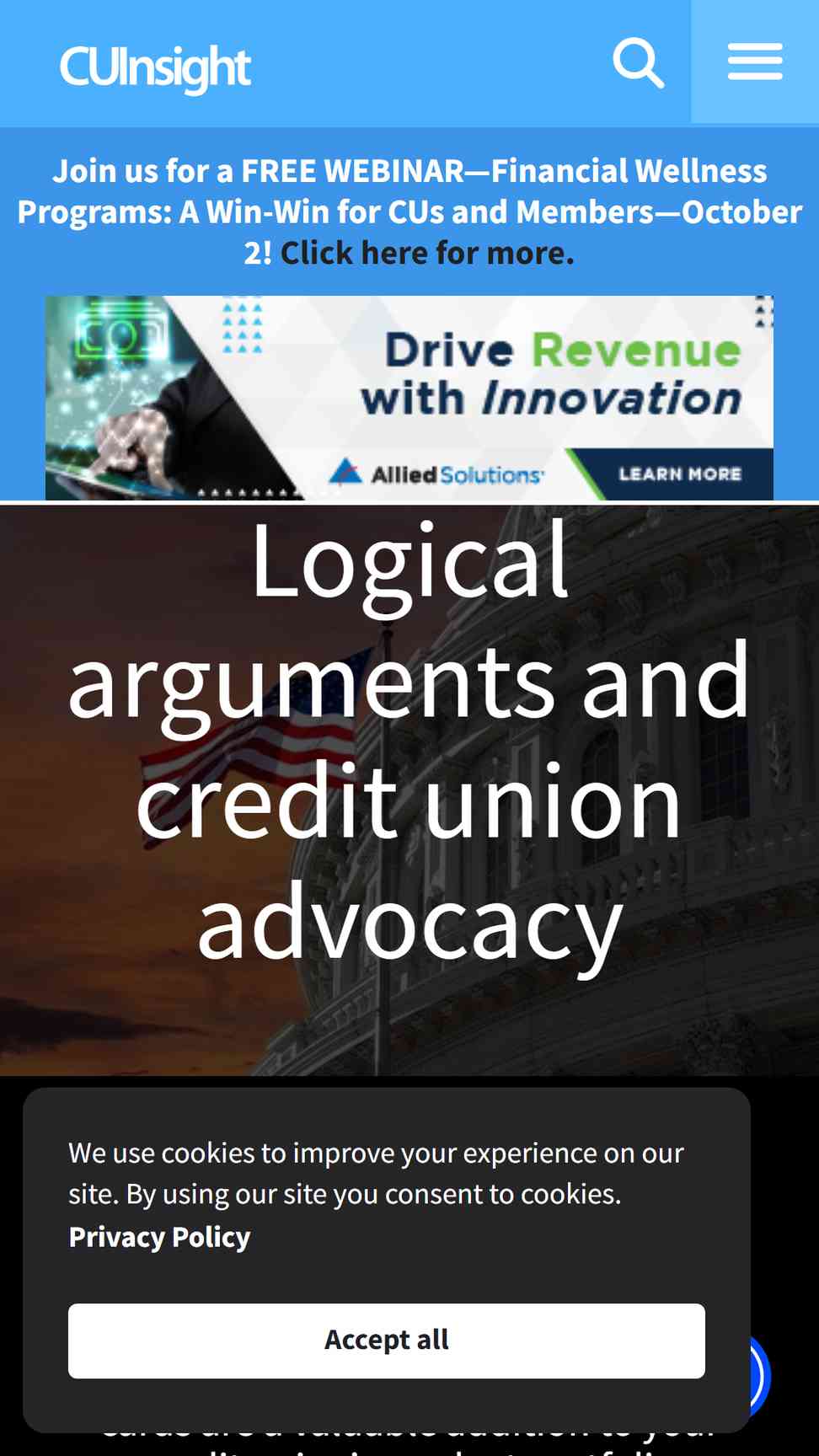
Task: Read the Privacy Policy
Action: [x=159, y=1237]
